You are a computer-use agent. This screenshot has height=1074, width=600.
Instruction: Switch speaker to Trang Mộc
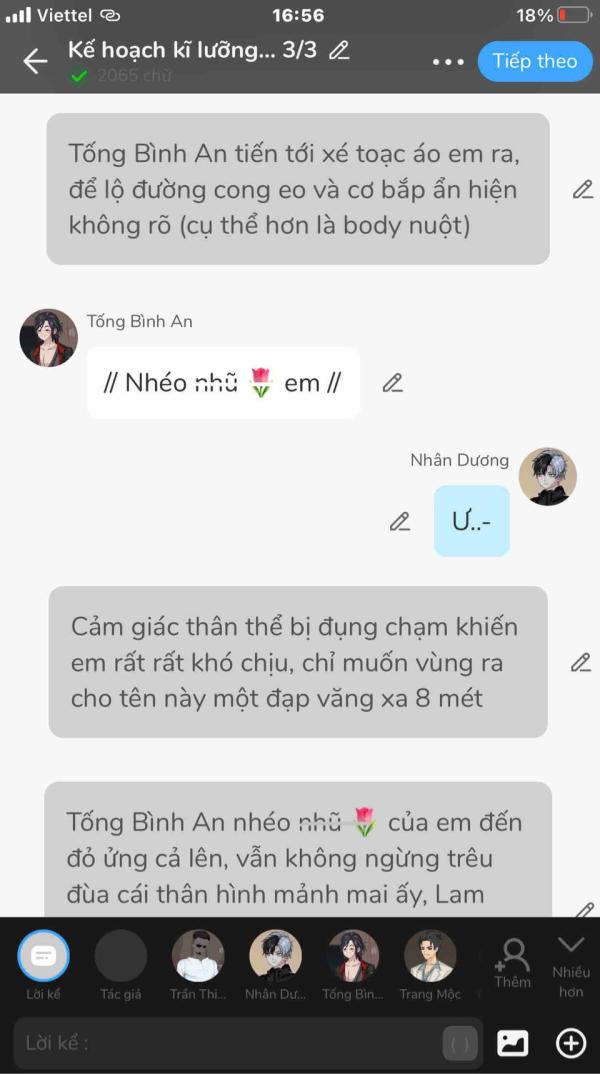tap(430, 956)
